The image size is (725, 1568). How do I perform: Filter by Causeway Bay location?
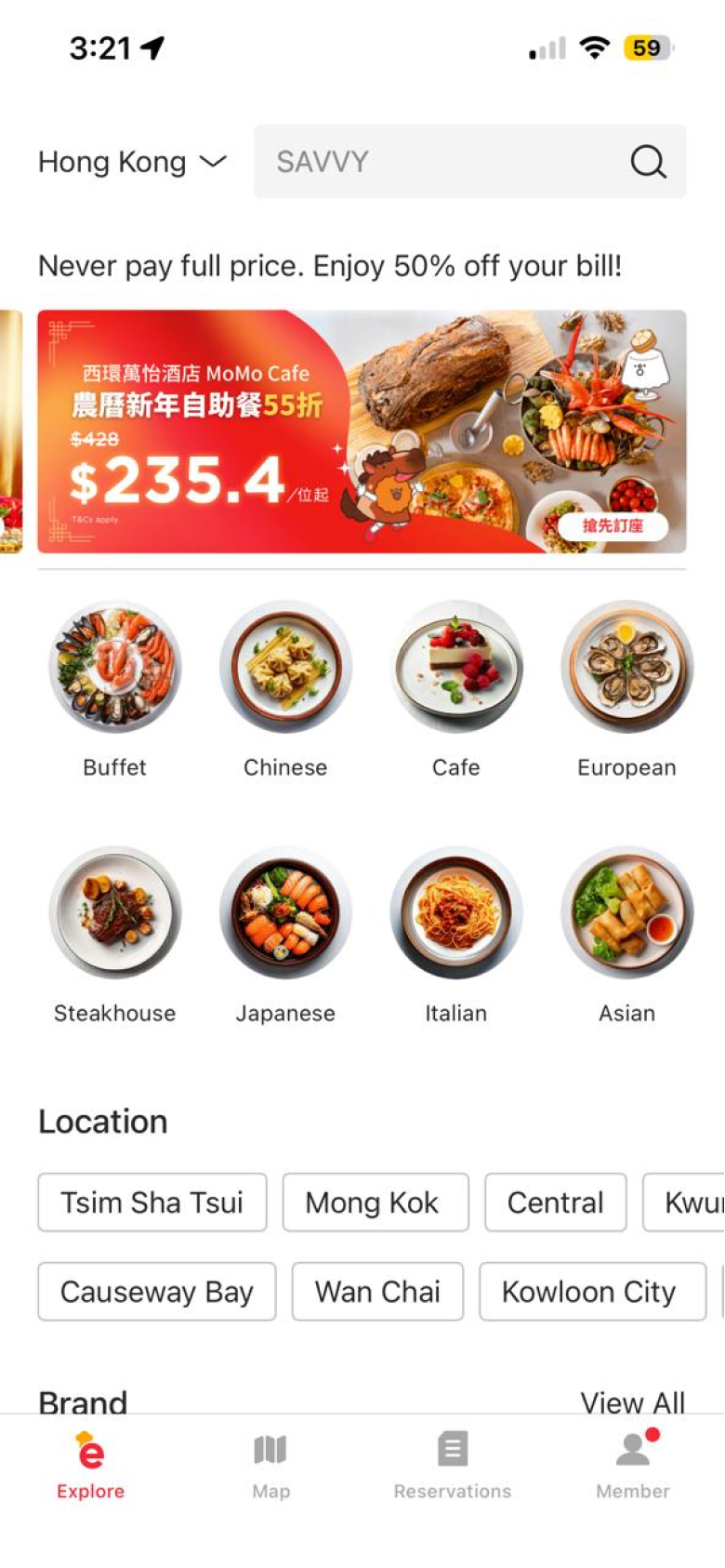[157, 1292]
